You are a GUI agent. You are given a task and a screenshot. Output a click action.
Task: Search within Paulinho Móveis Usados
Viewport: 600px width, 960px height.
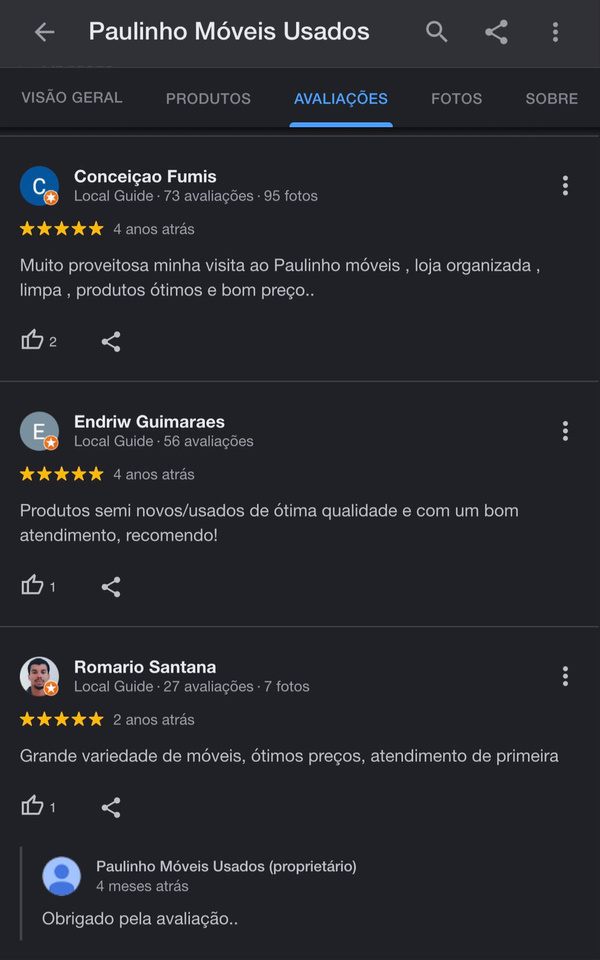[437, 32]
